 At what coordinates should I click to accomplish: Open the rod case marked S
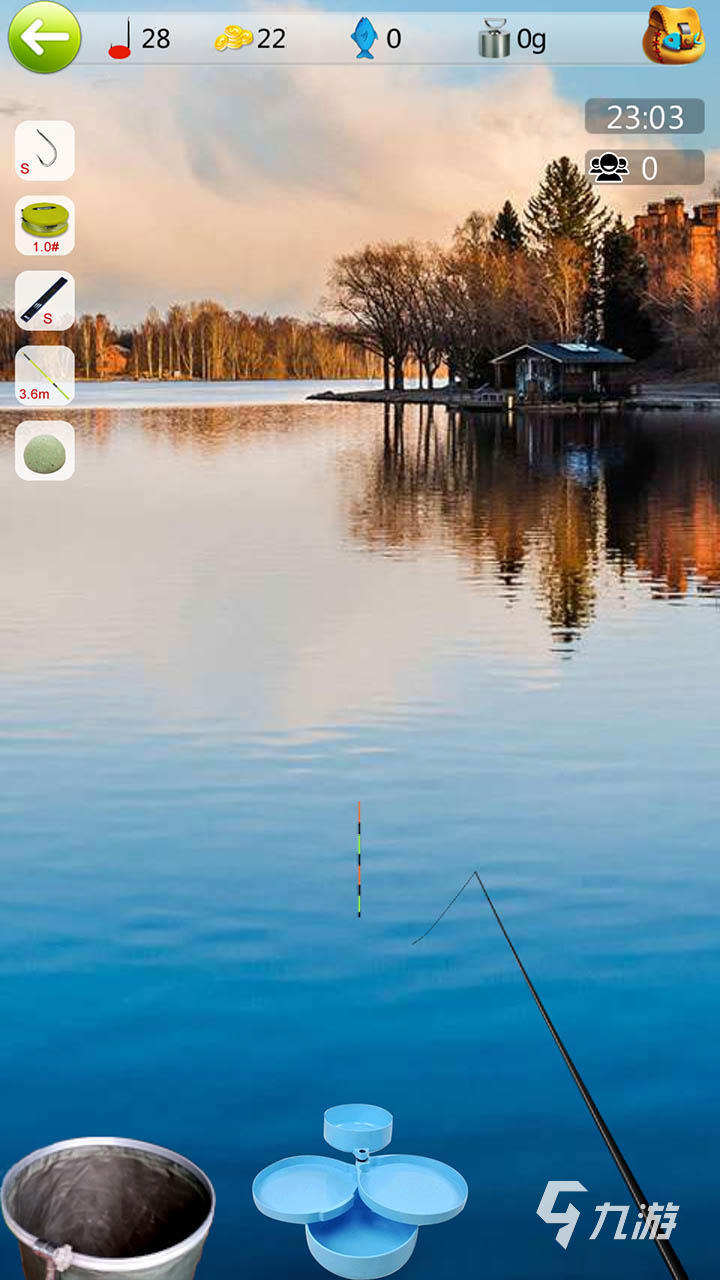pos(44,300)
